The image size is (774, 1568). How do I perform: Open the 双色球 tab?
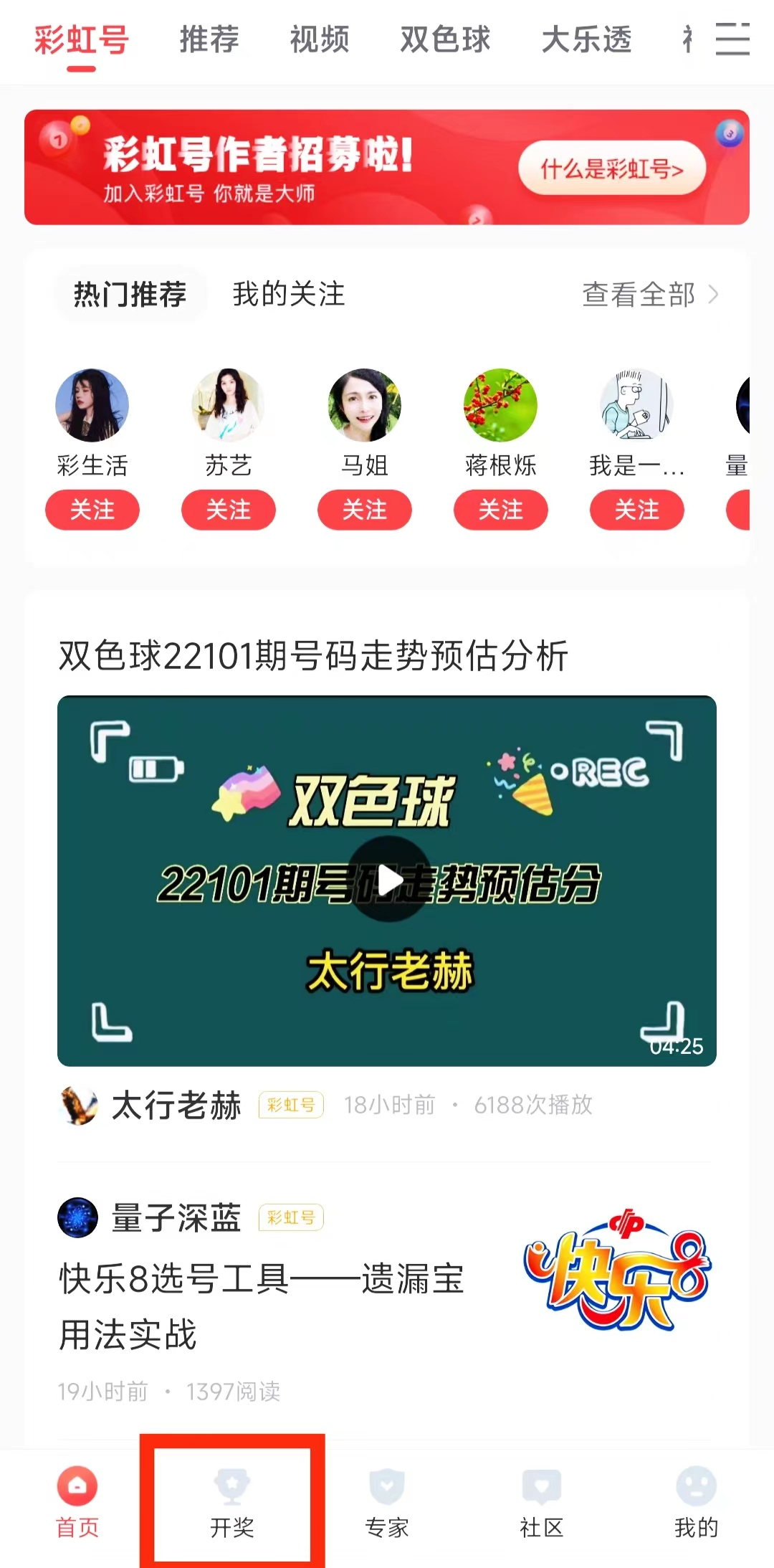pyautogui.click(x=445, y=39)
